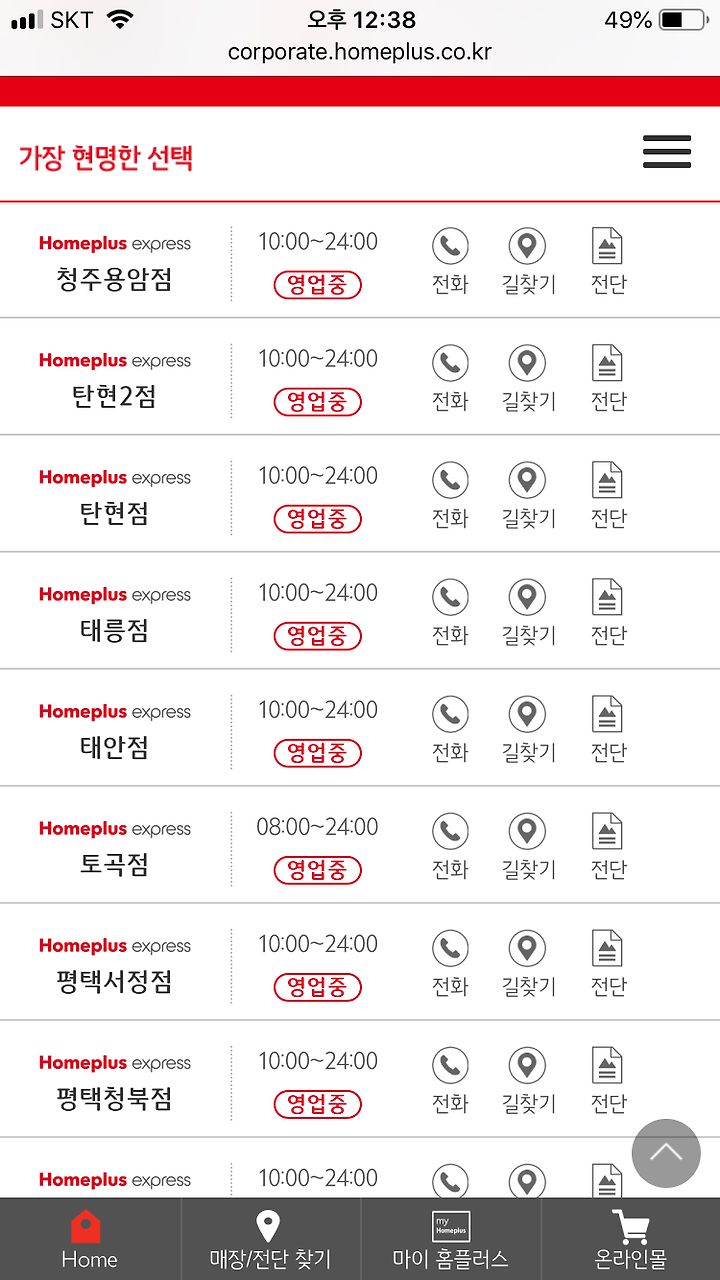
Task: Open 마이 홈플러스 tab
Action: tap(450, 1239)
